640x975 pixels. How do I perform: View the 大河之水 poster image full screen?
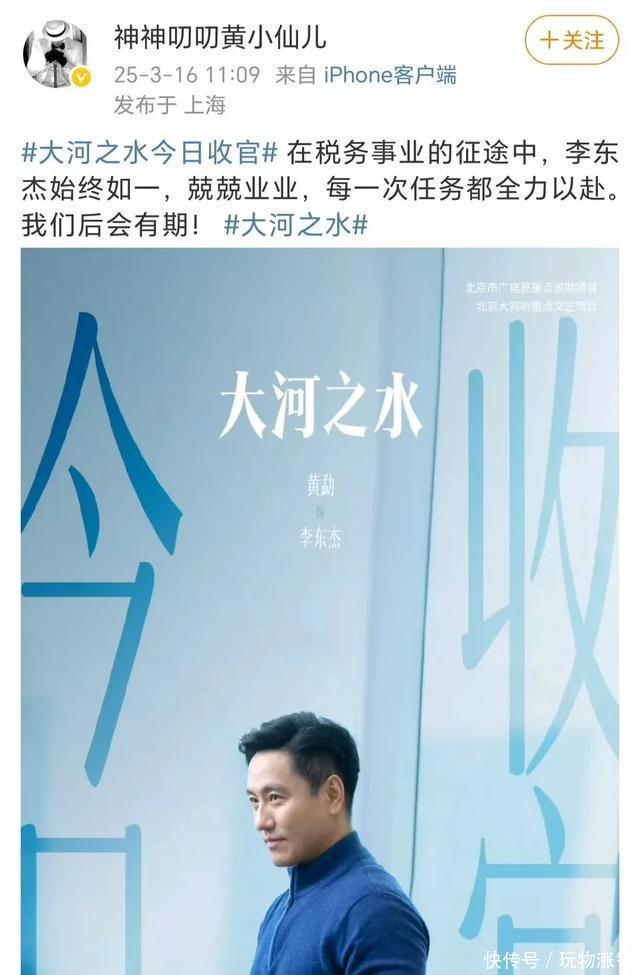coord(320,610)
